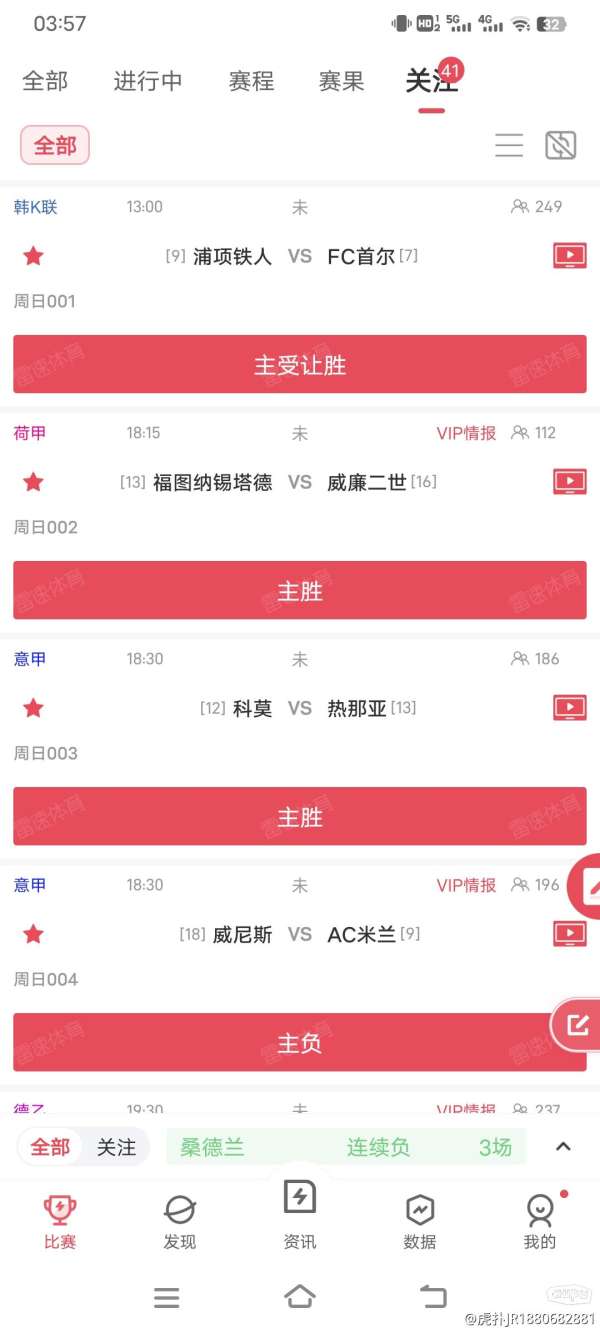Open the 进行中 tab
The height and width of the screenshot is (1333, 600).
pyautogui.click(x=148, y=81)
